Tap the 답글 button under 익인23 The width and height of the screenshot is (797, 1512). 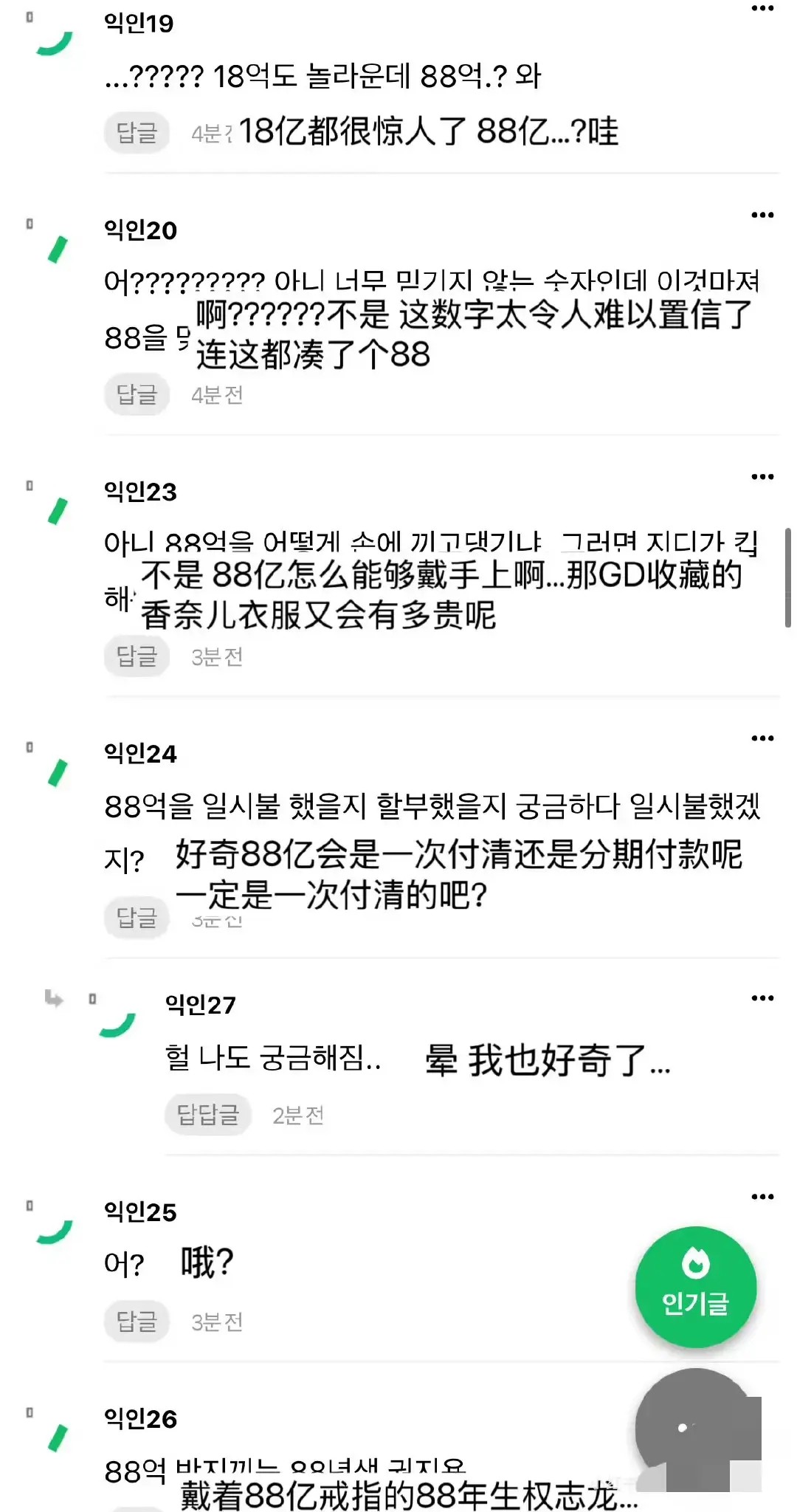[x=137, y=656]
